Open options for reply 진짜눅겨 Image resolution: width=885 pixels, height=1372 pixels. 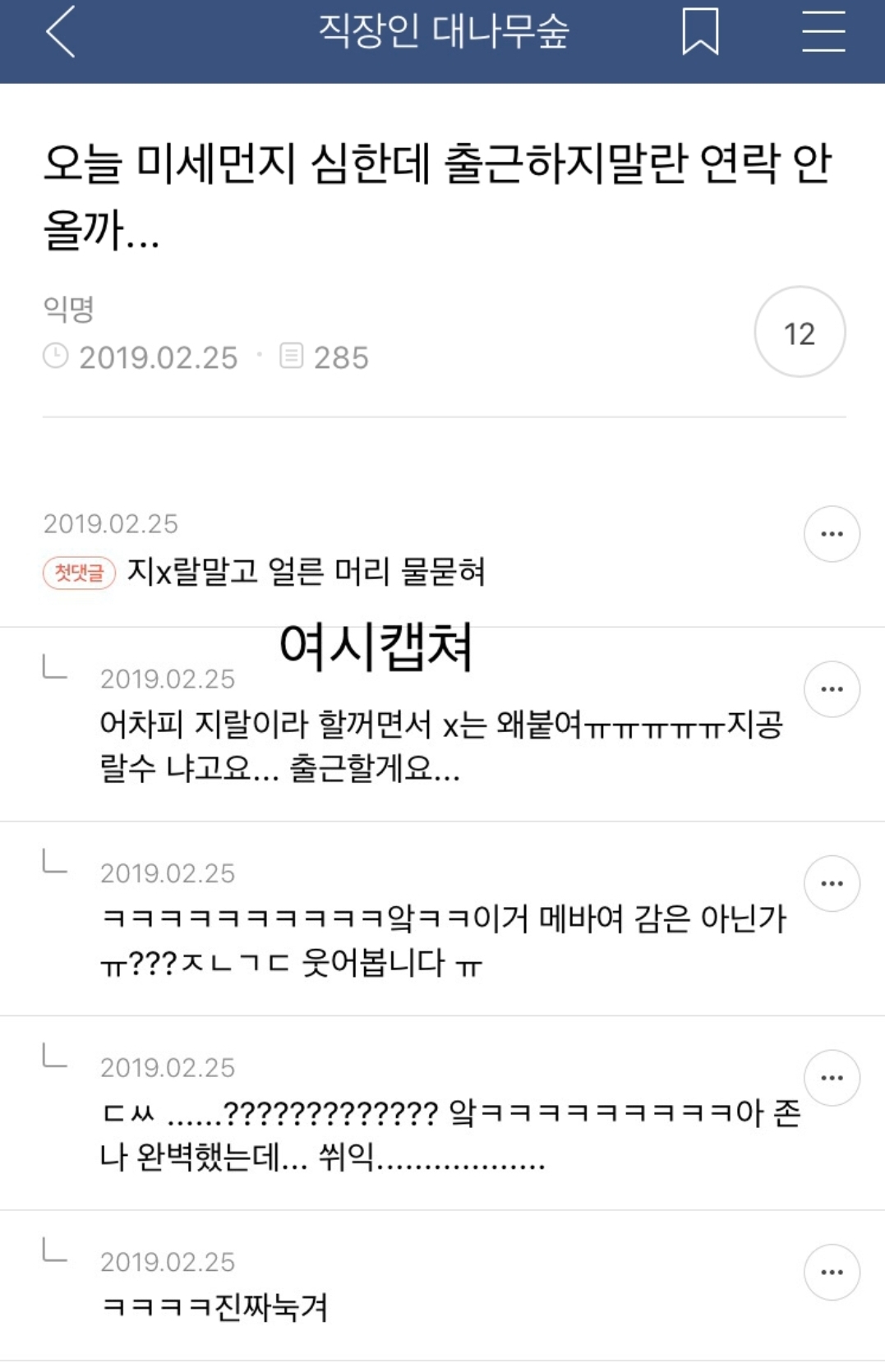pyautogui.click(x=832, y=1273)
